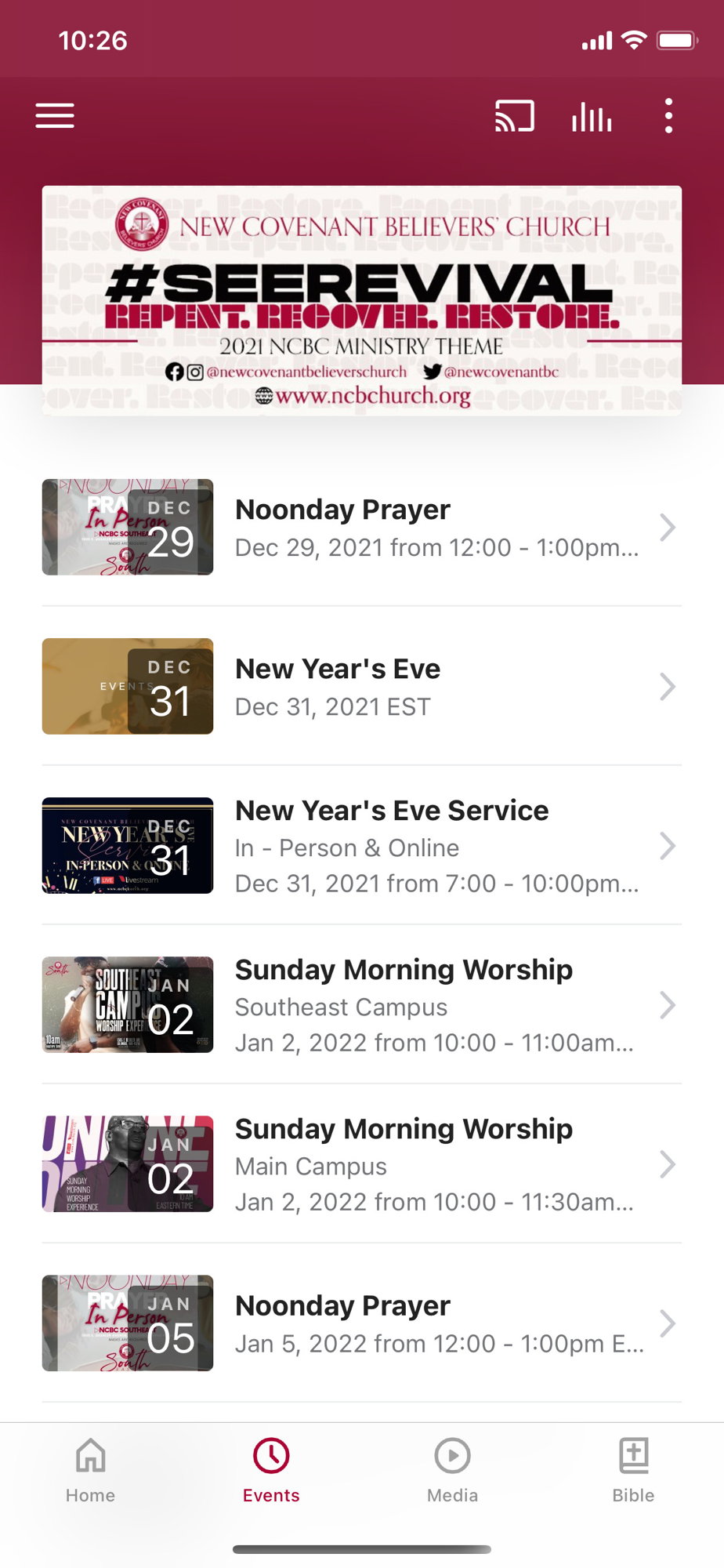Viewport: 724px width, 1568px height.
Task: Open Noonday Prayer event on Dec 29
Action: [x=362, y=528]
